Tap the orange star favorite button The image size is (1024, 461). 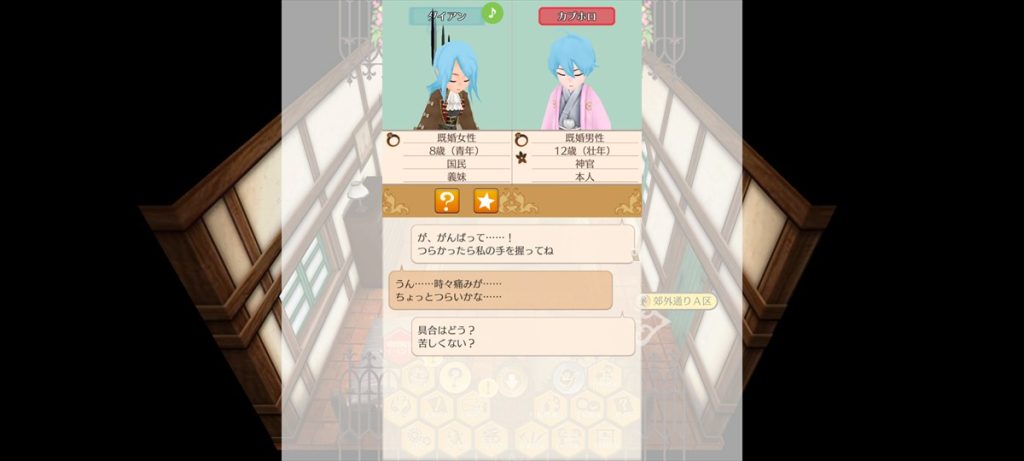(x=485, y=201)
